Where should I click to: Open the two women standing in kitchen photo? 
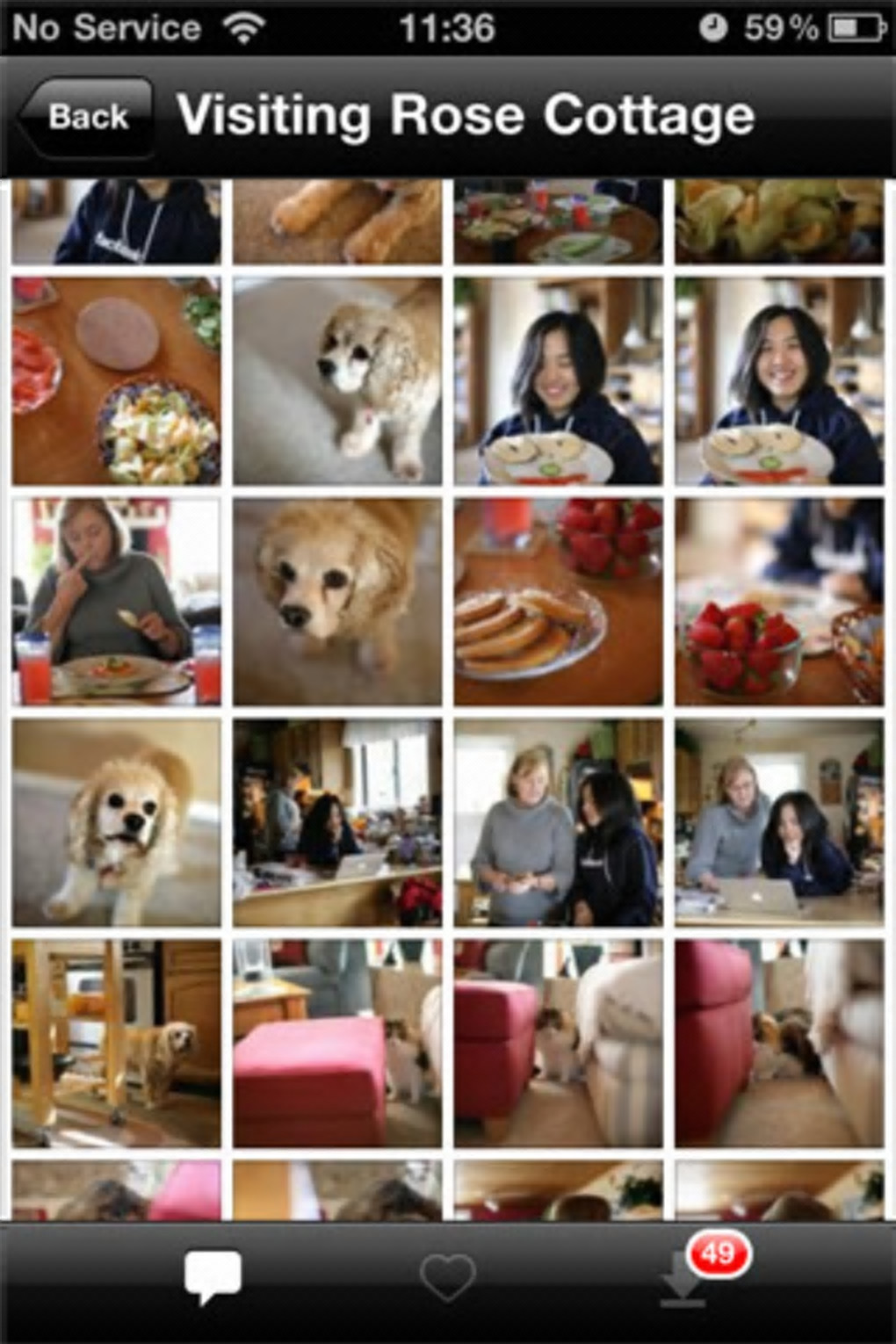tap(558, 823)
